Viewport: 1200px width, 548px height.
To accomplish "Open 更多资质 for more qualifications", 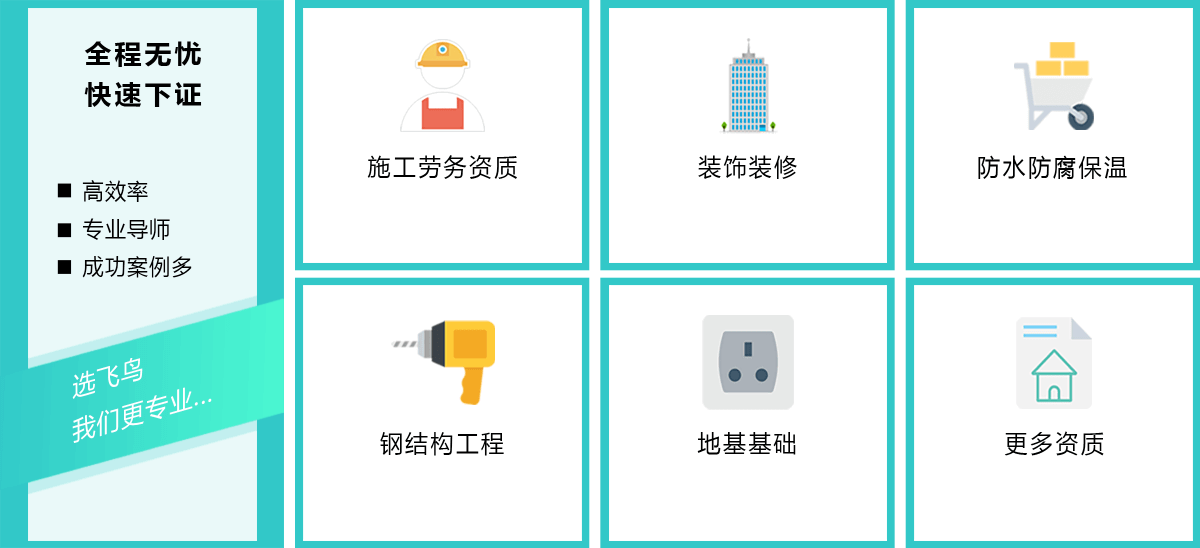I will [1053, 412].
